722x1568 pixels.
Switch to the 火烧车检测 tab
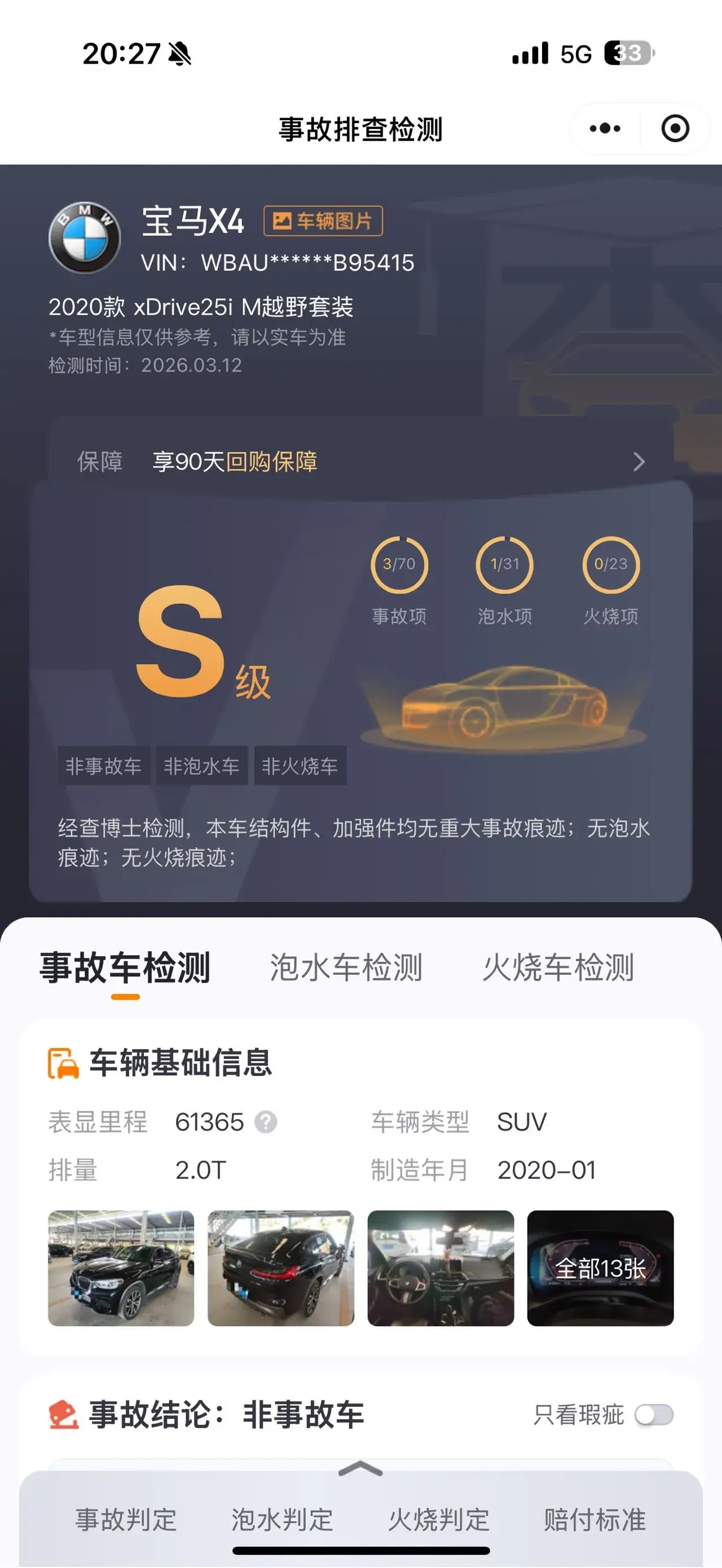click(558, 967)
